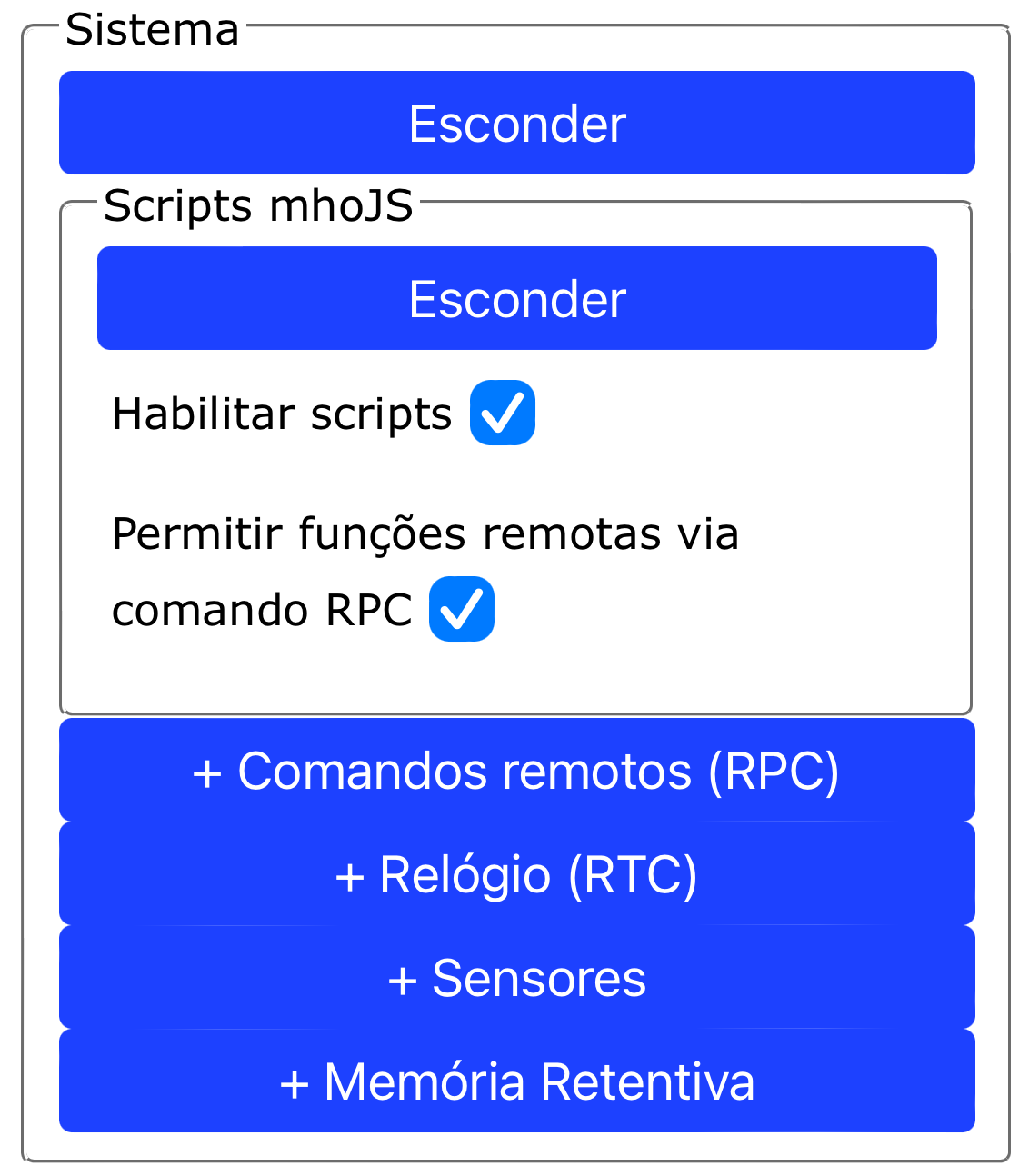Disable remote functions via RPC command
The height and width of the screenshot is (1176, 1019).
(x=461, y=609)
